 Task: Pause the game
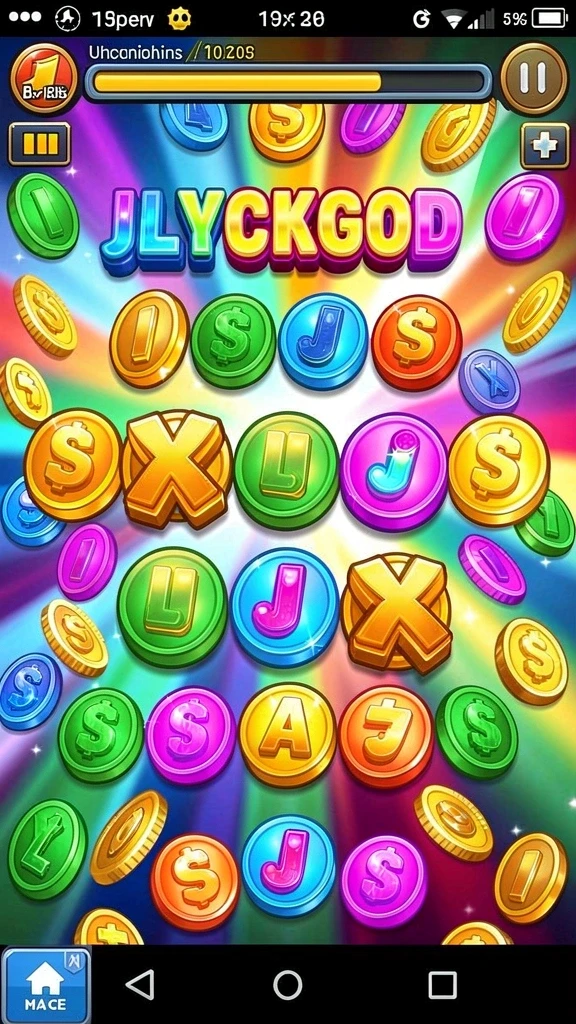[533, 78]
